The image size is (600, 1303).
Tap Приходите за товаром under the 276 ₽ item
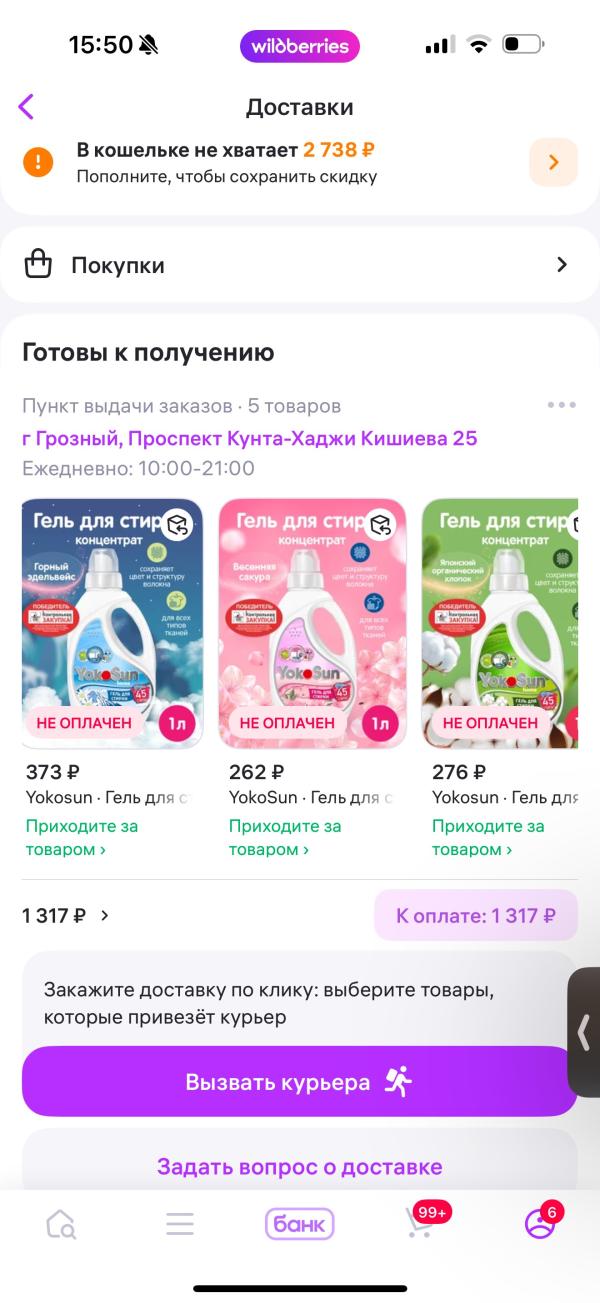(x=488, y=838)
